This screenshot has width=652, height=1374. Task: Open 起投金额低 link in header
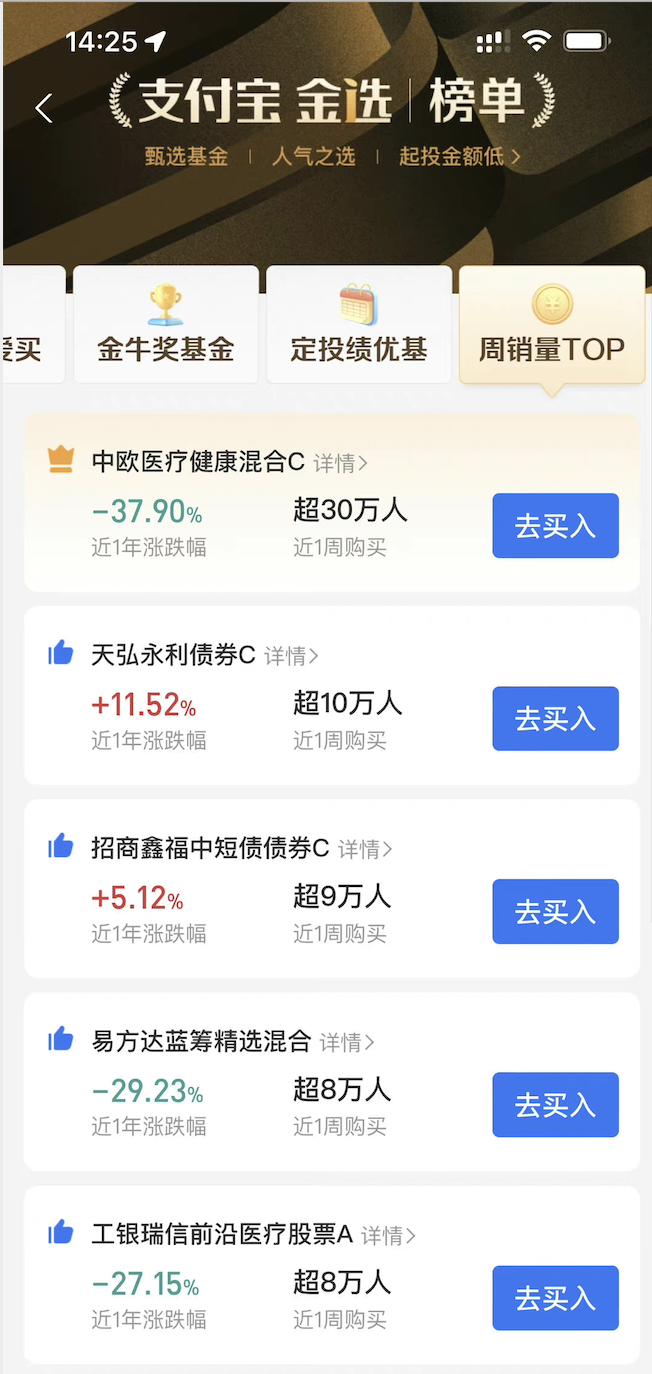point(459,156)
